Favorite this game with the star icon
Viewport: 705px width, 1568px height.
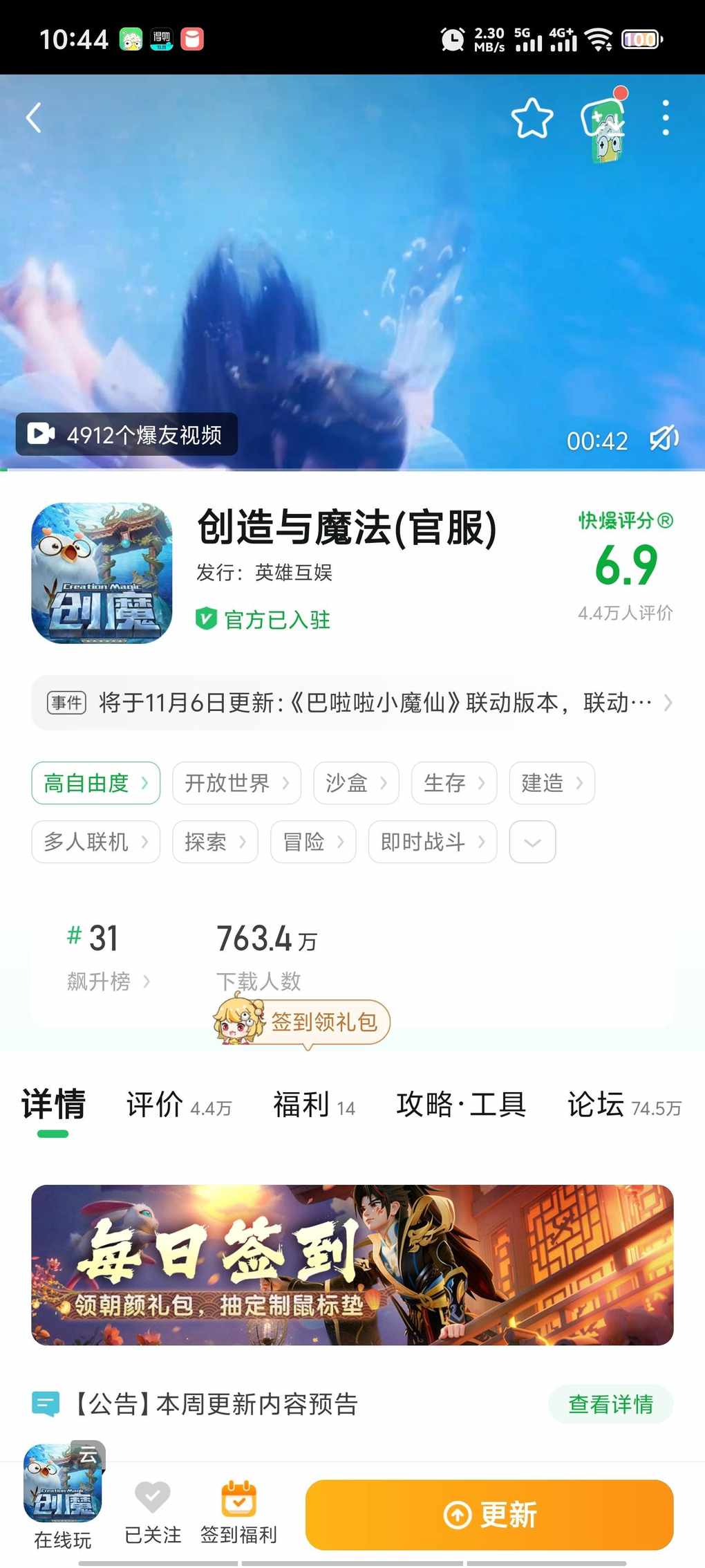[x=532, y=118]
